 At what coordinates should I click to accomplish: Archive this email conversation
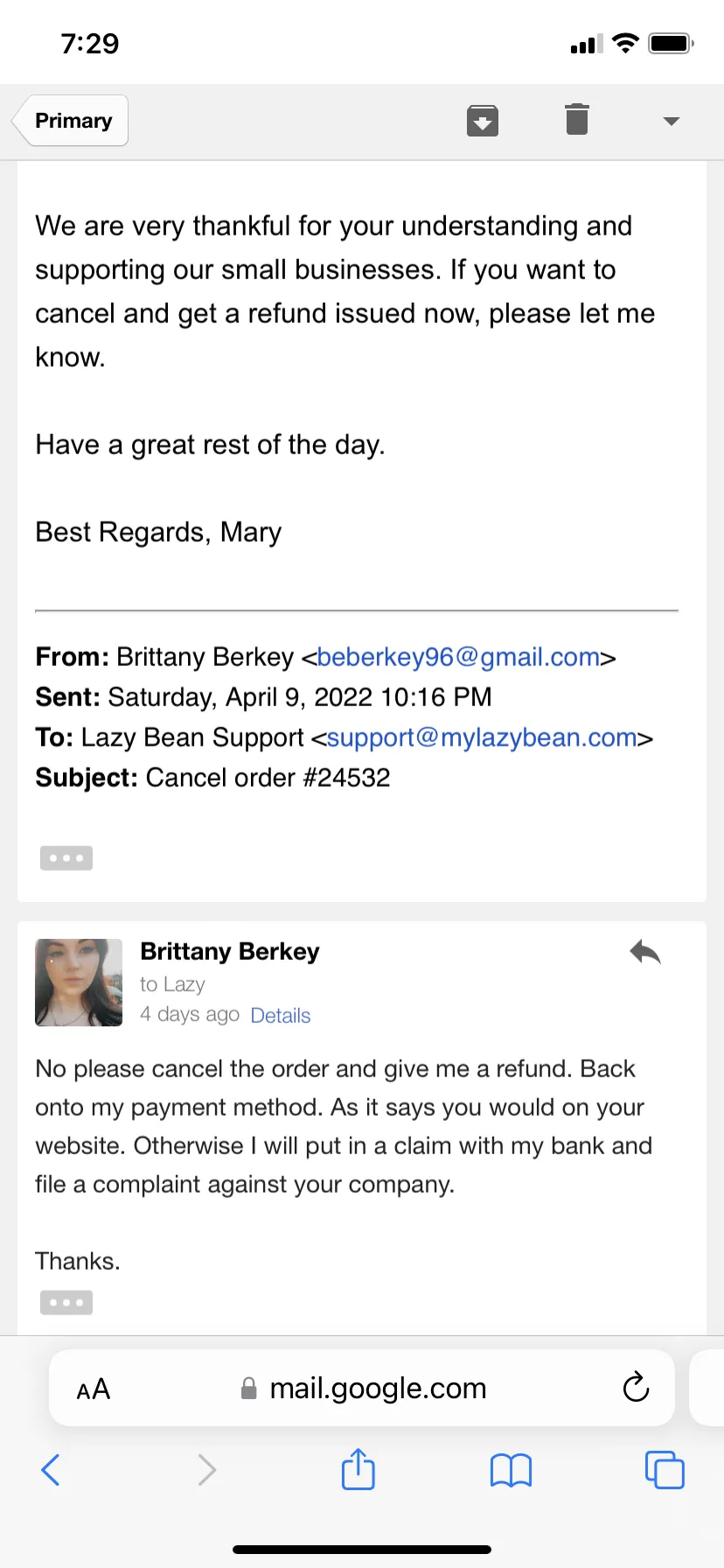pyautogui.click(x=483, y=121)
